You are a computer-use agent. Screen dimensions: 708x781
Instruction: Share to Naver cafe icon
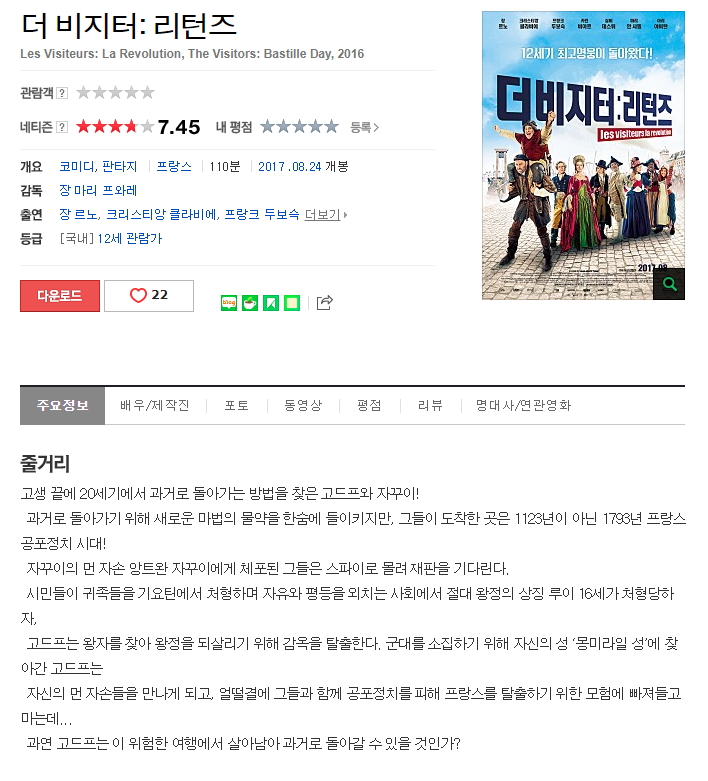point(250,302)
